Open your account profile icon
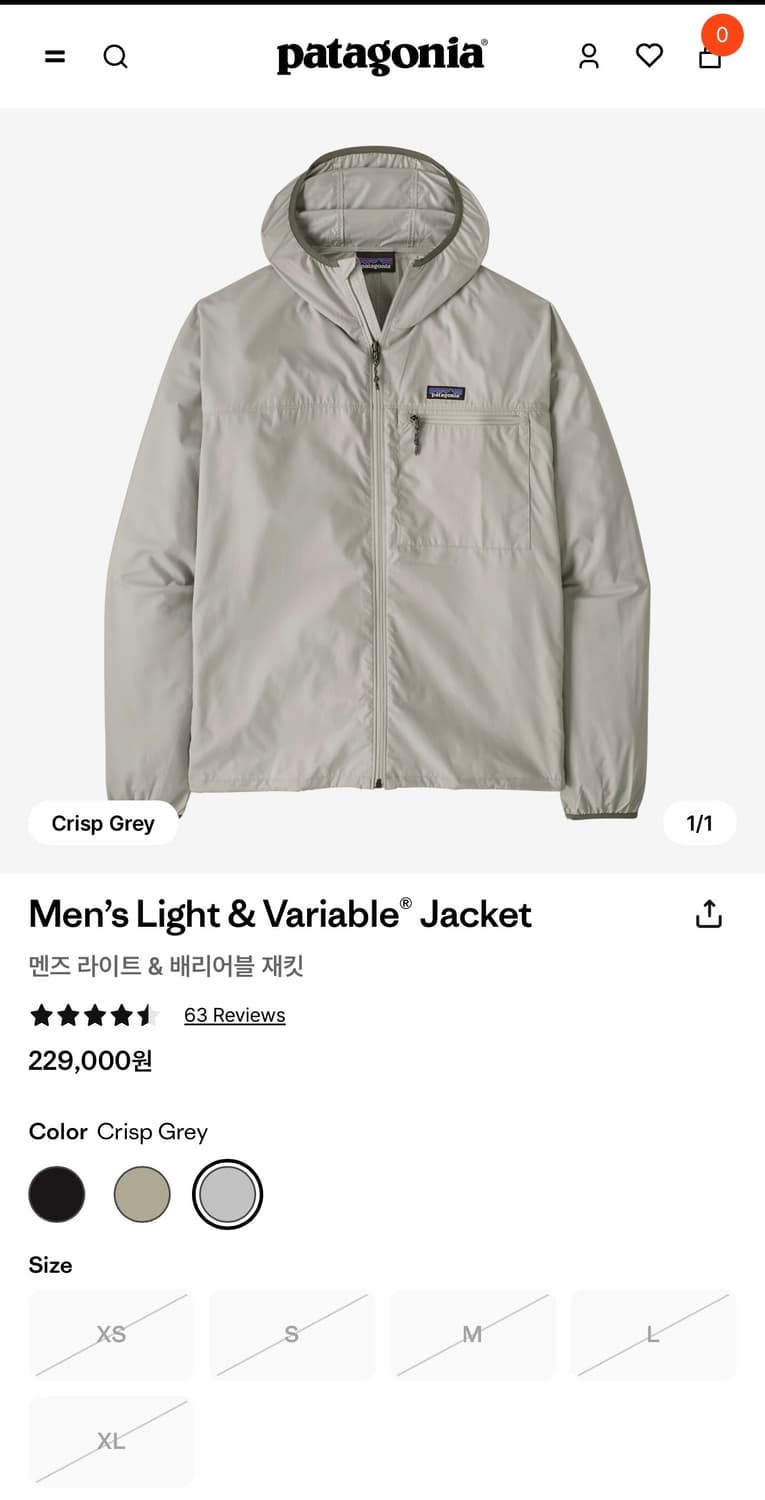This screenshot has height=1500, width=765. click(588, 56)
